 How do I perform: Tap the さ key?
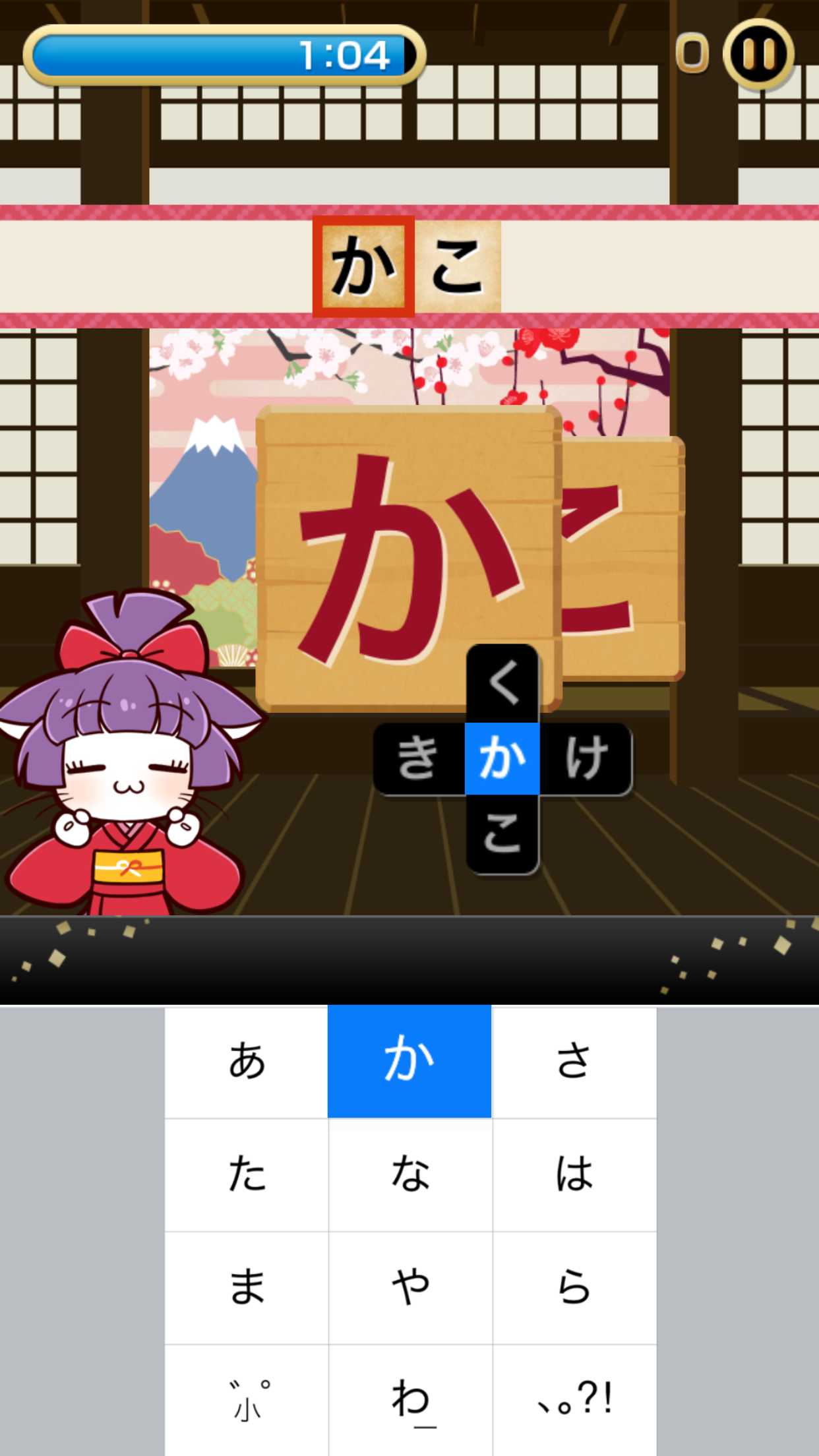pos(574,1062)
